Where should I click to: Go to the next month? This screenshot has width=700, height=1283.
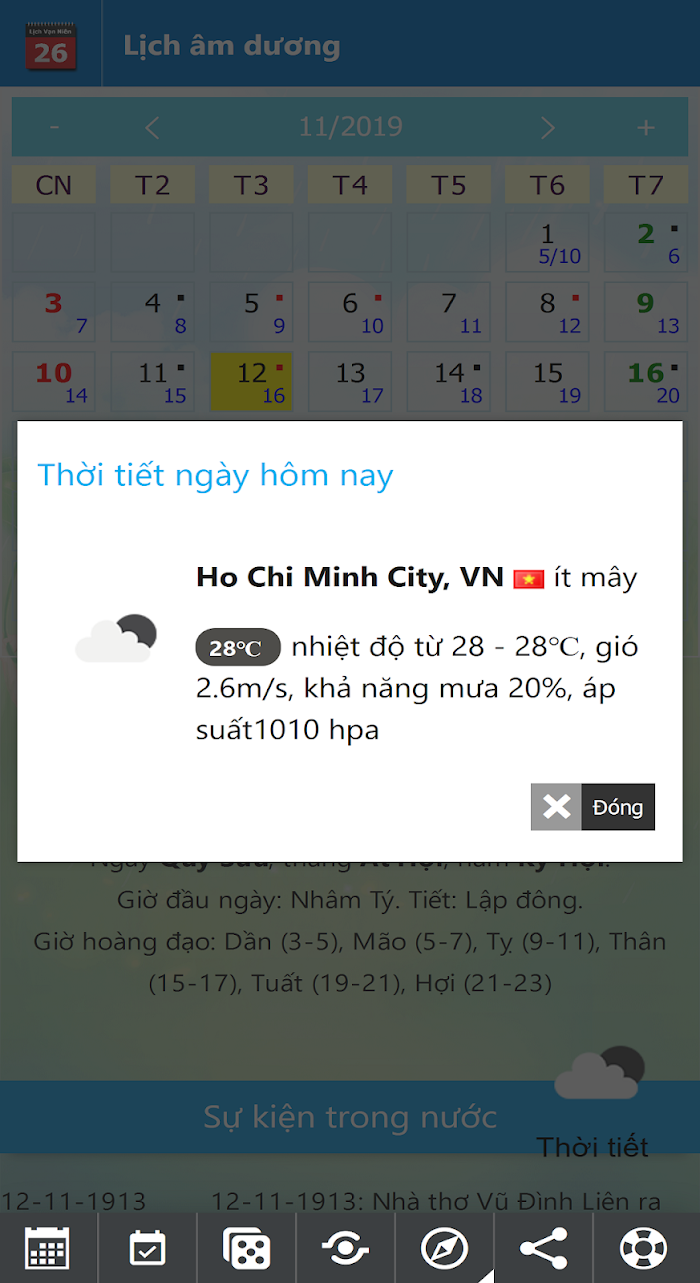click(547, 127)
